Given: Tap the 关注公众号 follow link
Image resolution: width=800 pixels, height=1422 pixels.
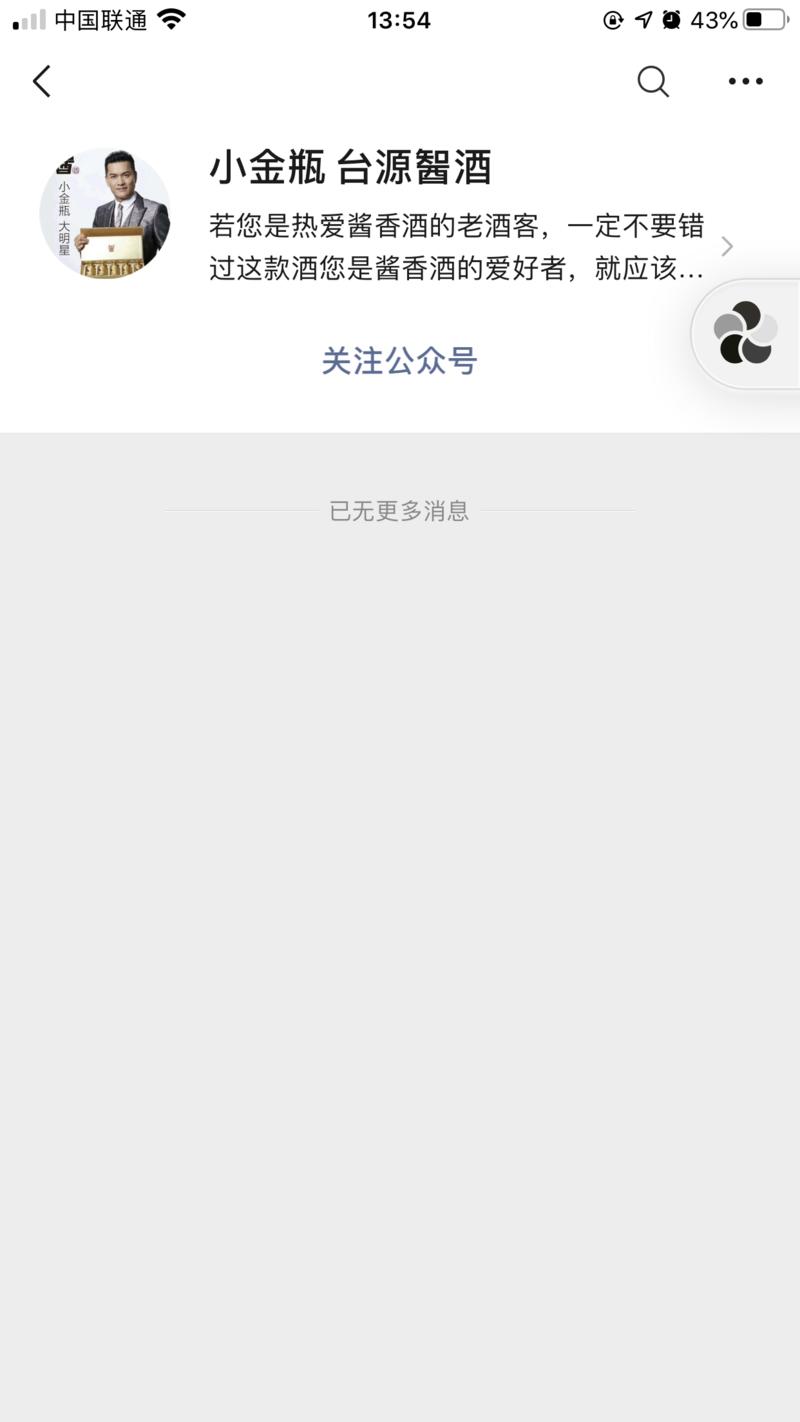Looking at the screenshot, I should tap(399, 362).
